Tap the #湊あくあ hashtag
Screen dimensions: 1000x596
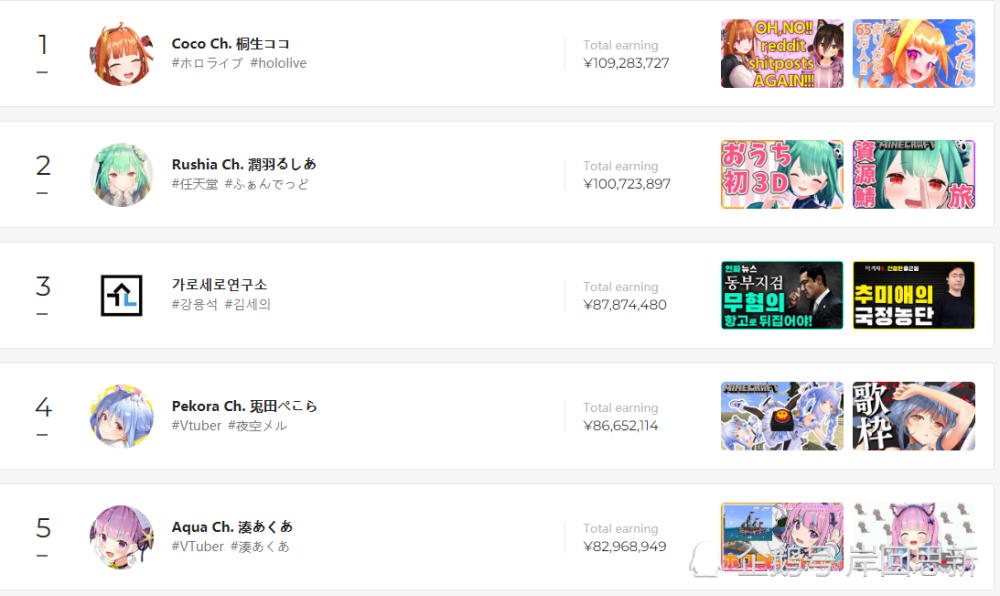click(260, 546)
